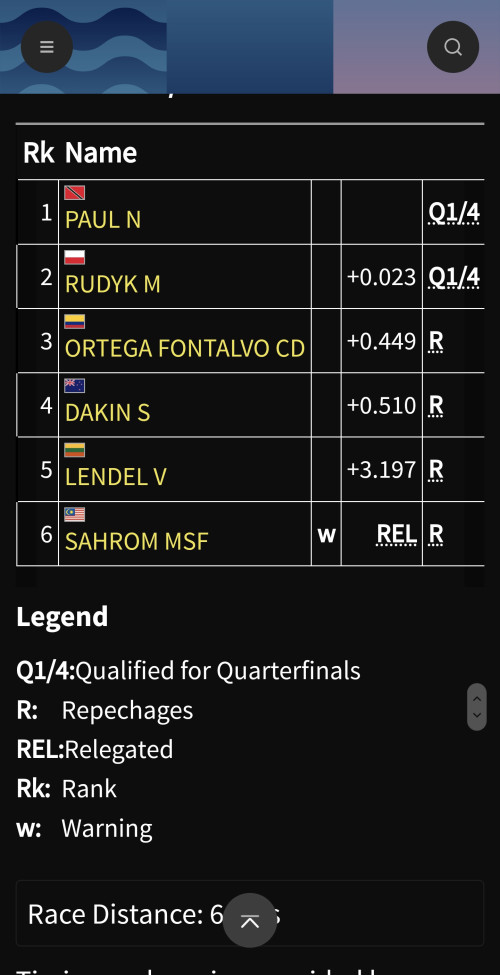This screenshot has height=975, width=500.
Task: Open rider LENDEL V's profile
Action: [116, 476]
